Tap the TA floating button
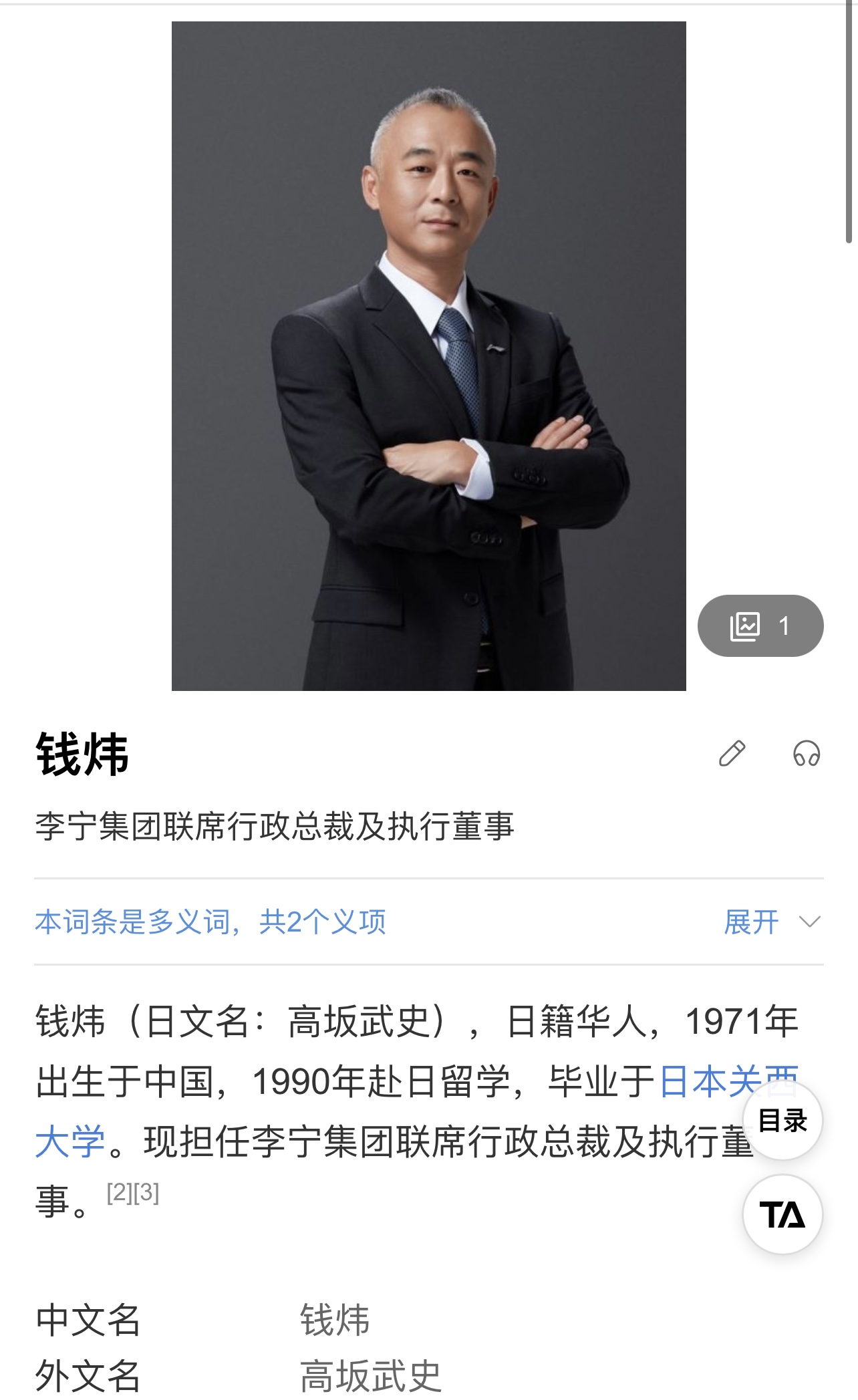Viewport: 858px width, 1400px height. pyautogui.click(x=782, y=1214)
